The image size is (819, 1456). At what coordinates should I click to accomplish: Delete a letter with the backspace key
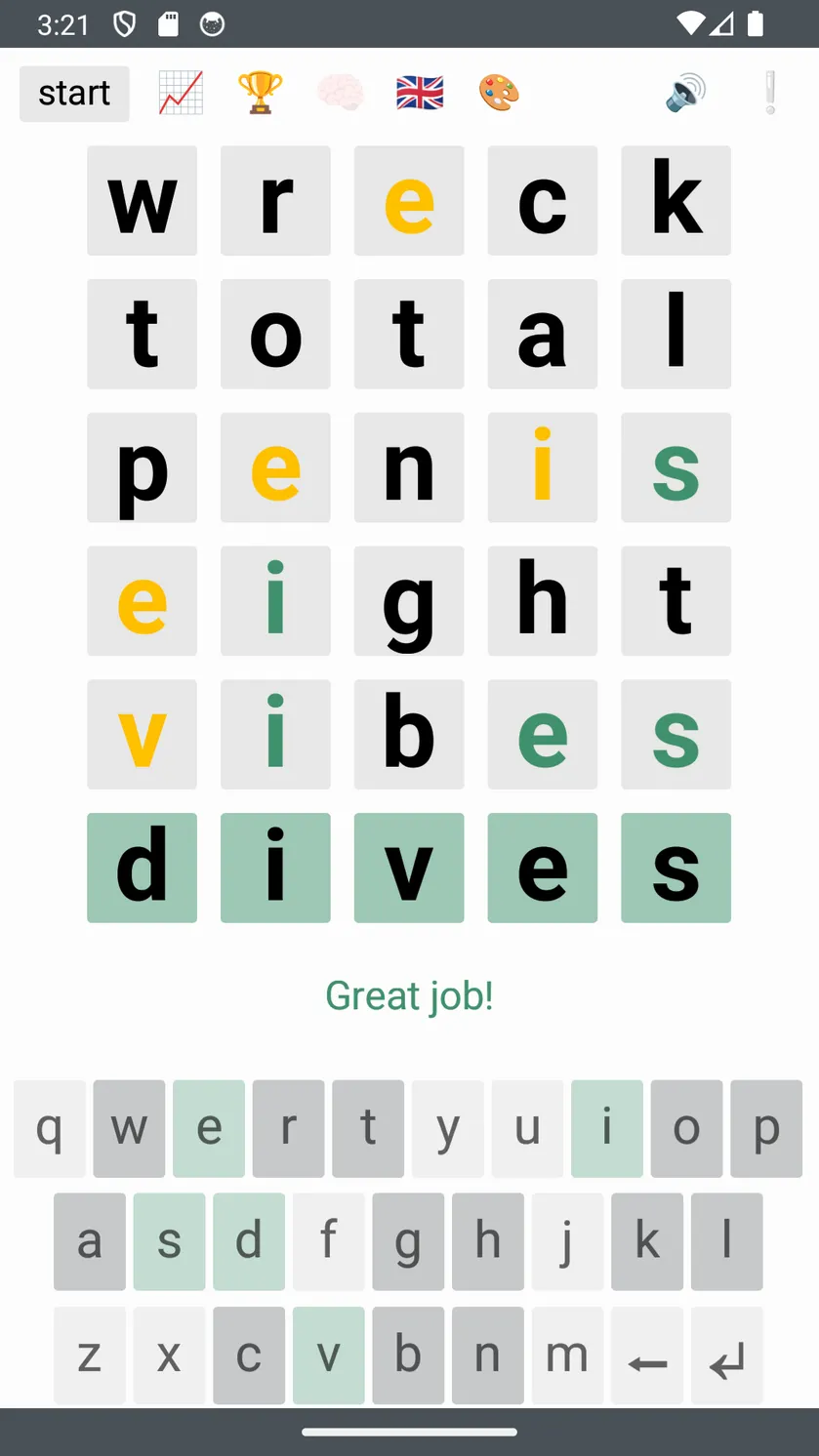tap(647, 1355)
